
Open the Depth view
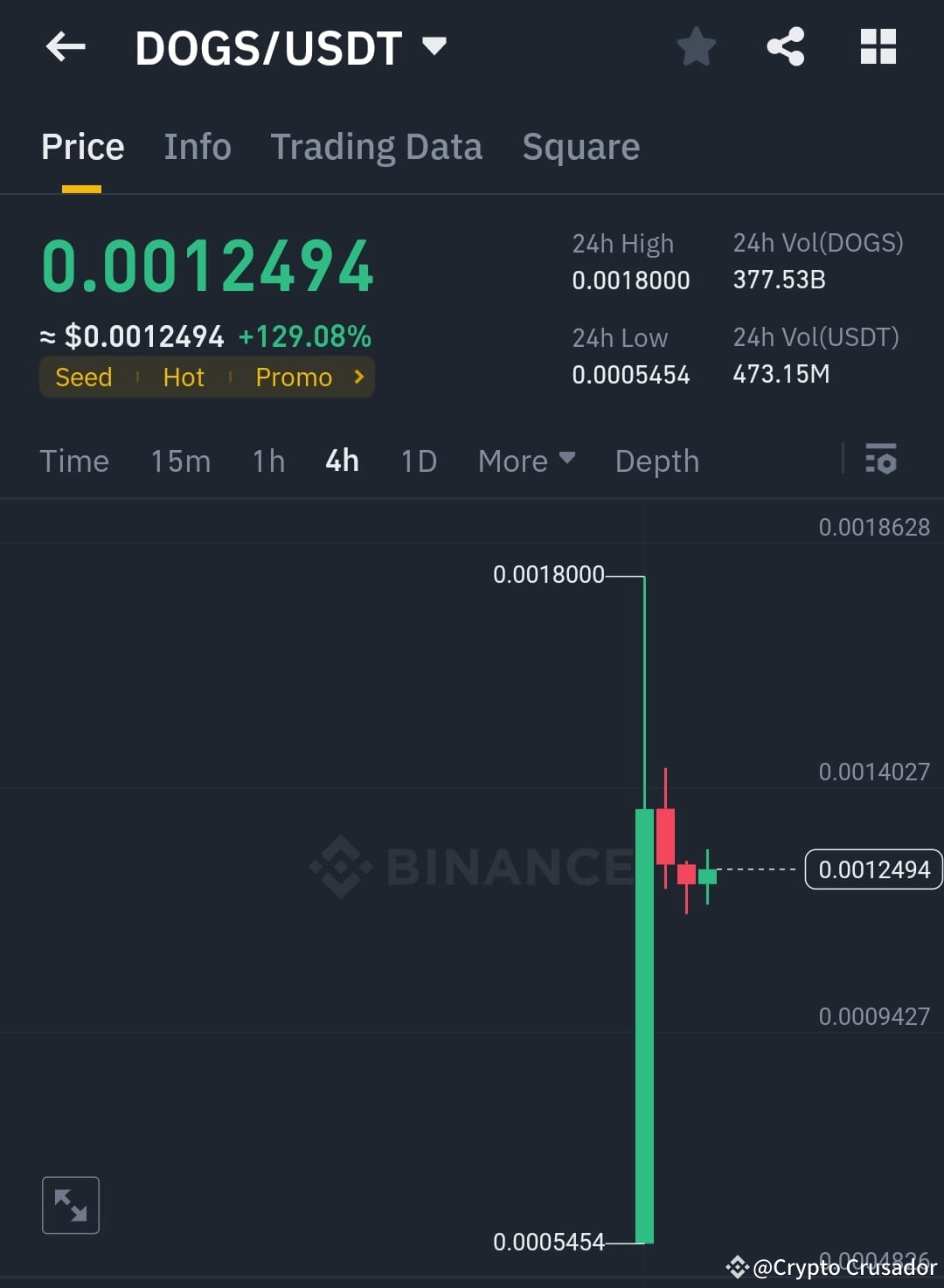[x=656, y=460]
